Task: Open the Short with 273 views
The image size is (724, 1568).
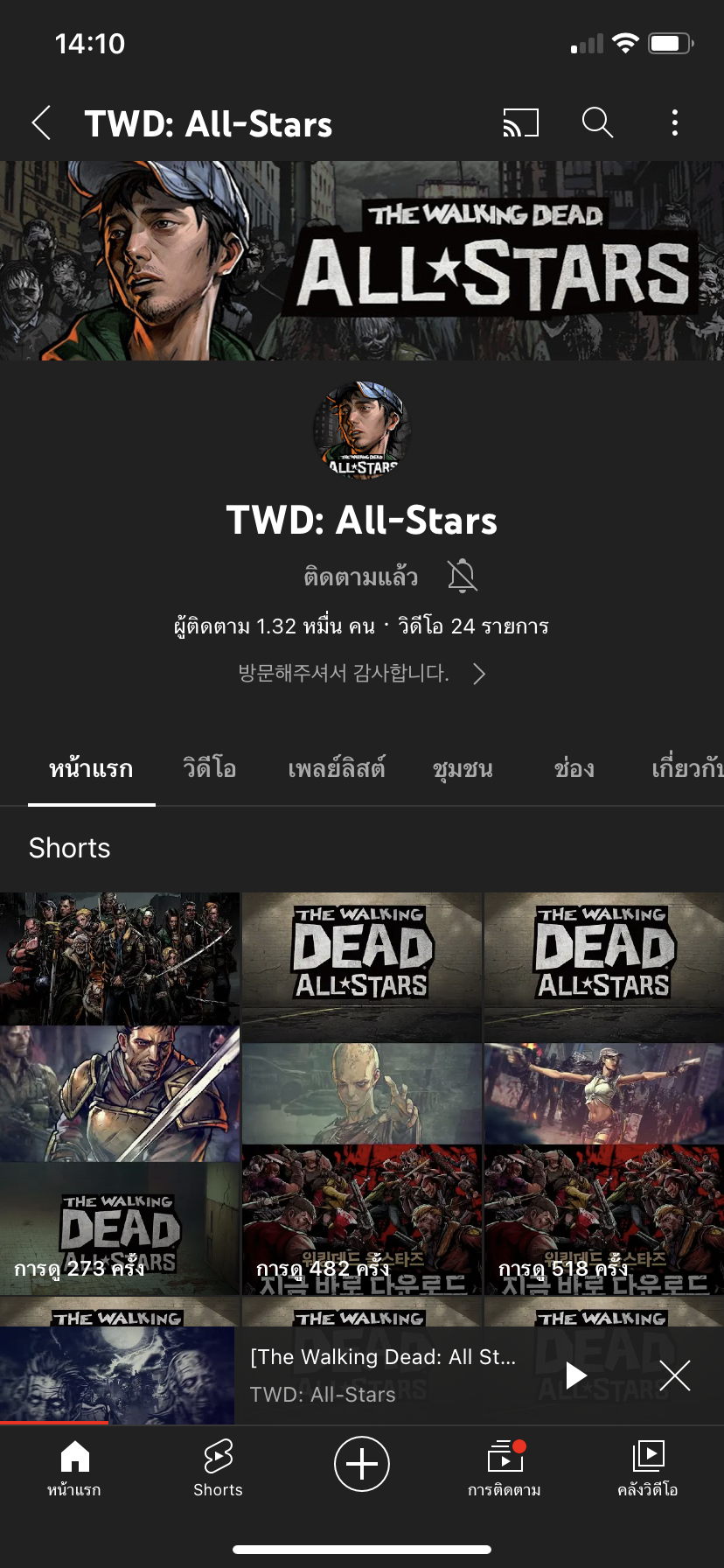Action: [119, 1094]
